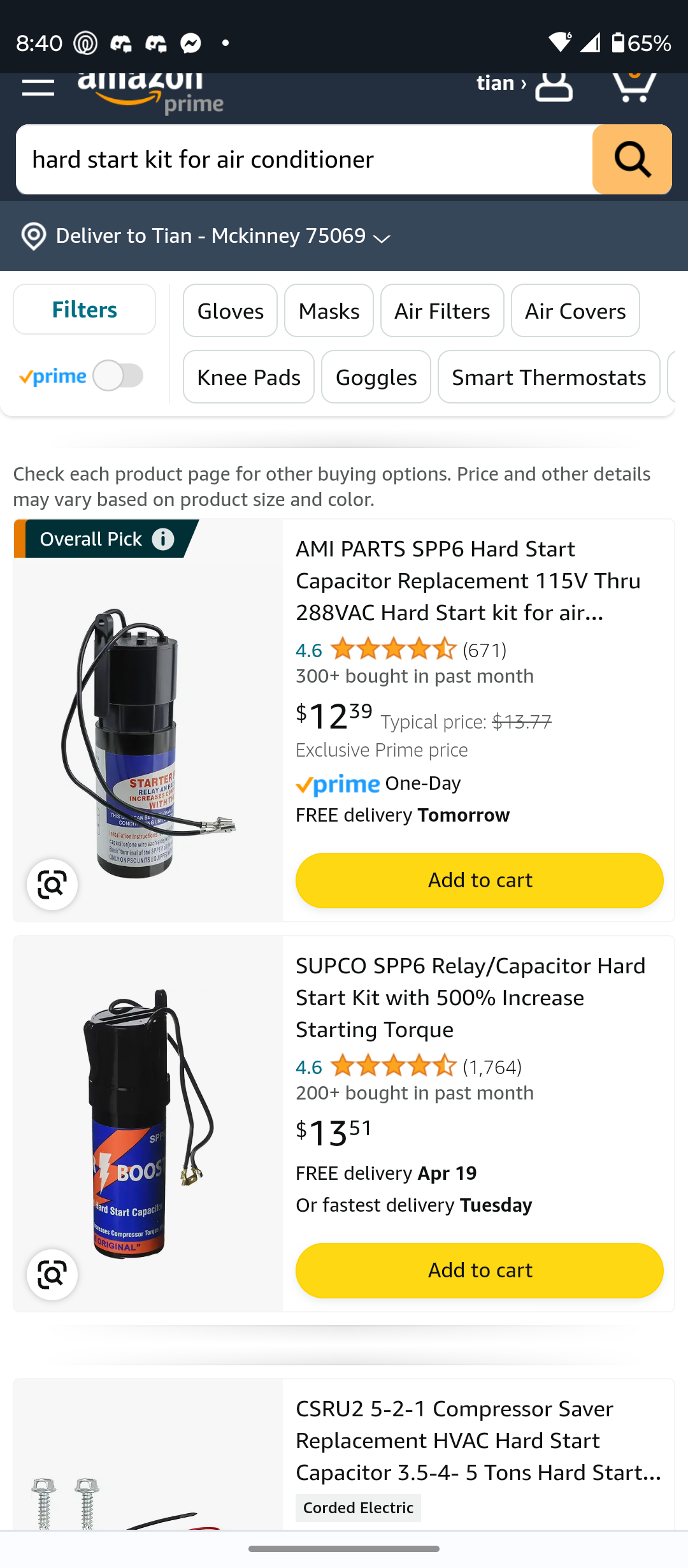Viewport: 688px width, 1568px height.
Task: Select the Masks category chip
Action: tap(329, 311)
